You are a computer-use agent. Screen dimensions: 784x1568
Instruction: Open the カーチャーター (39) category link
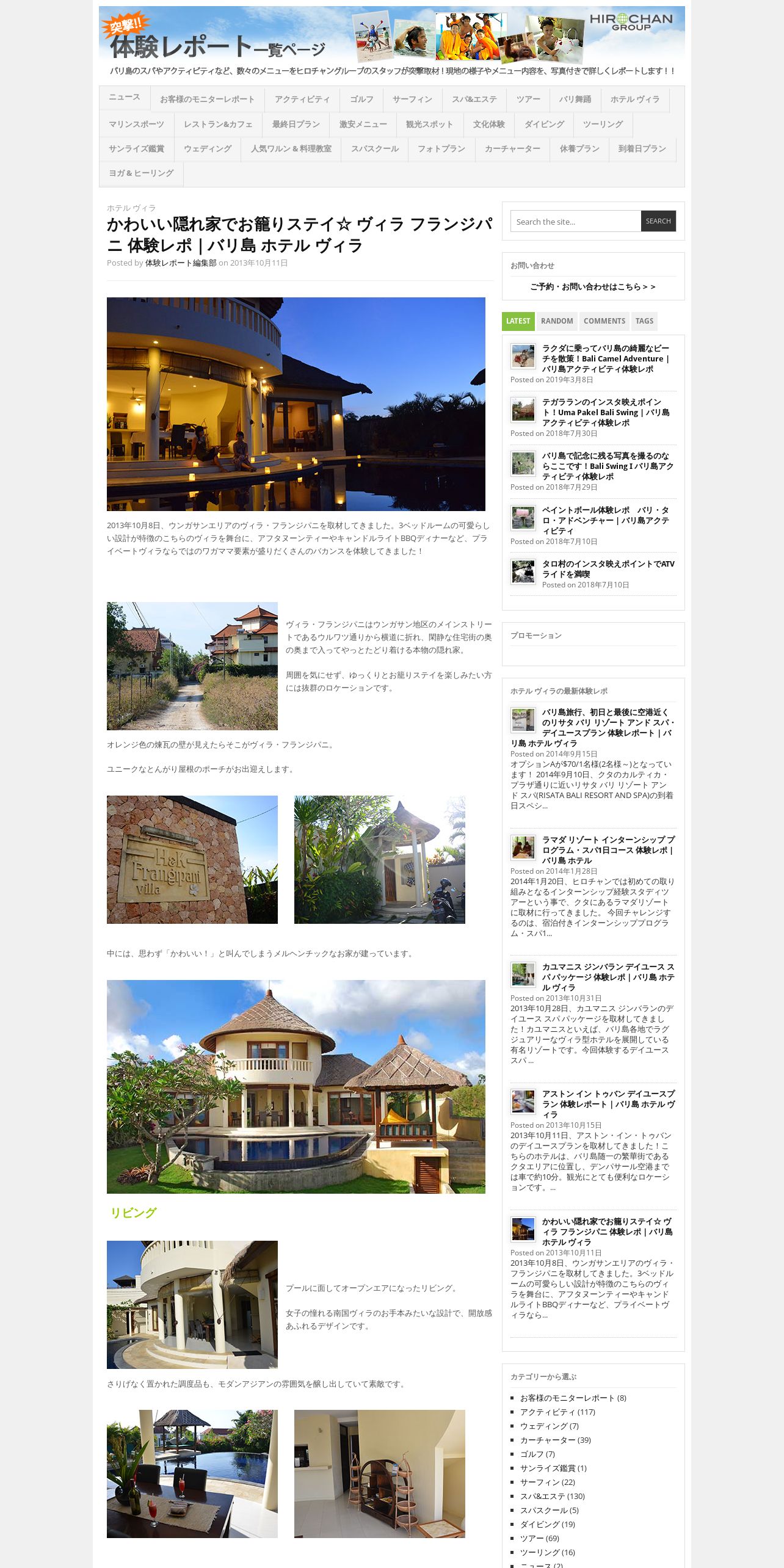pos(555,1440)
